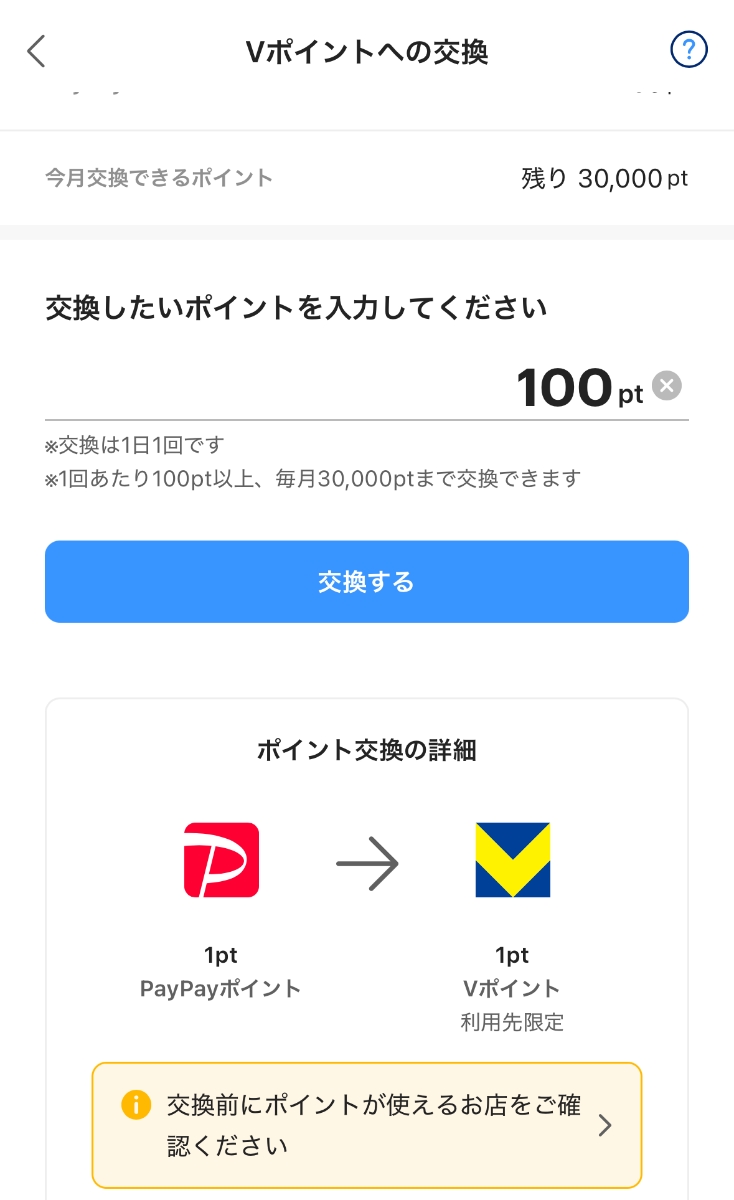Tap the Vポイント logo icon
The width and height of the screenshot is (734, 1200).
512,860
